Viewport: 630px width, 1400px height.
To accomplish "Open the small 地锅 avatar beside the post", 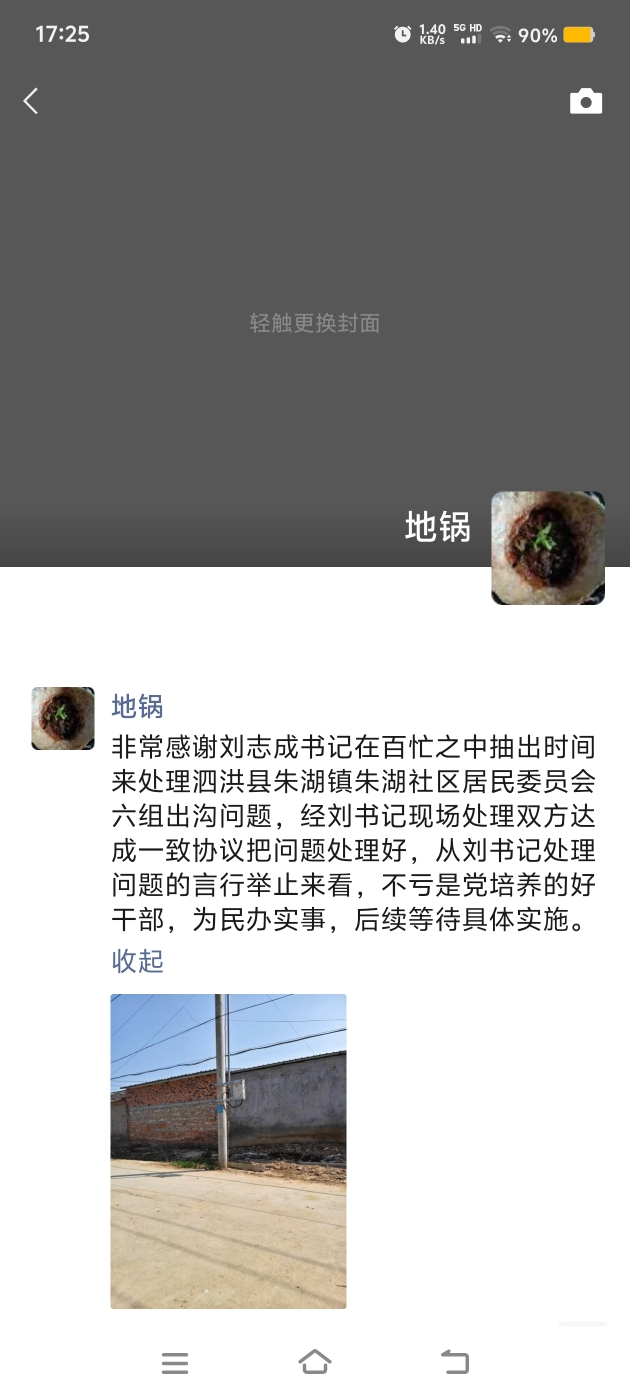I will [x=63, y=718].
